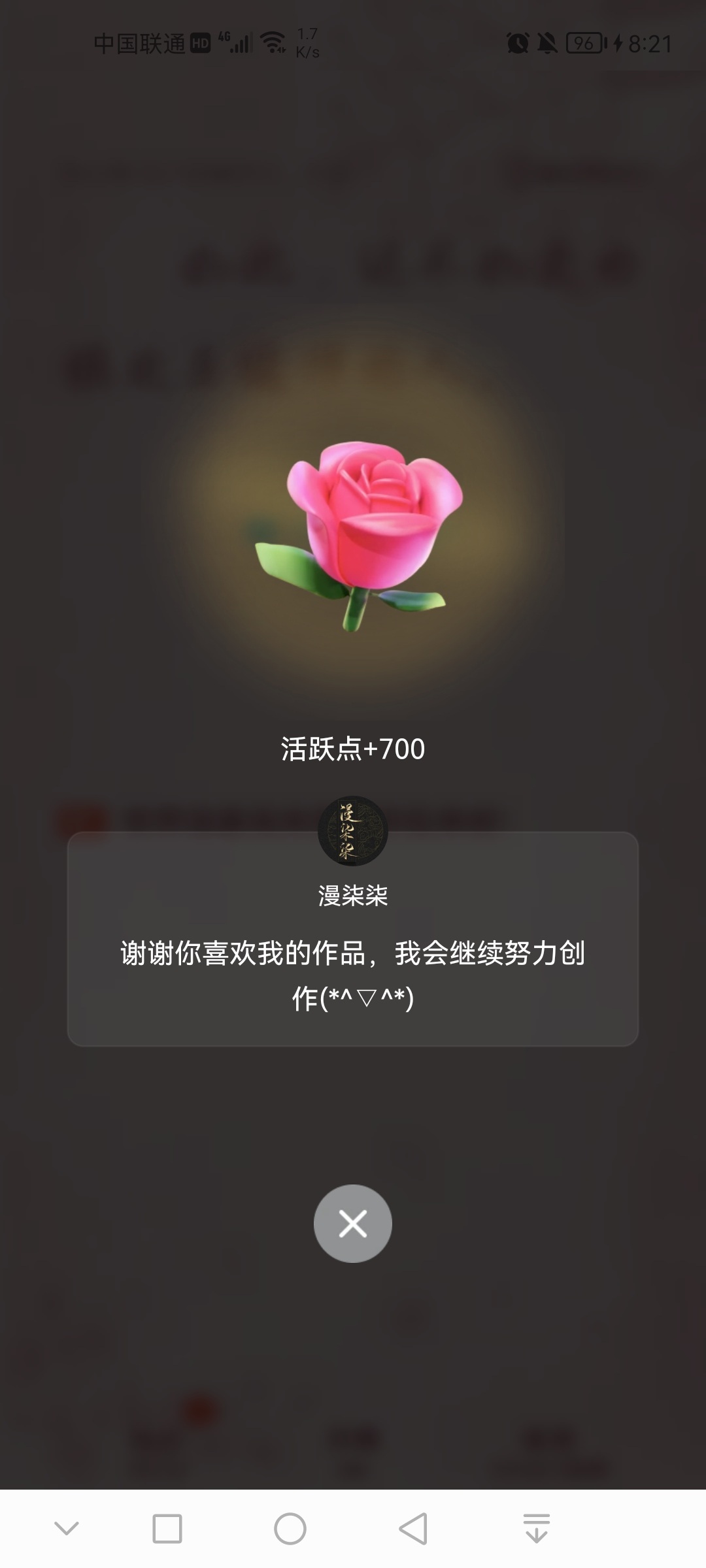The image size is (706, 1568).
Task: Open 漫柒柒's profile avatar
Action: (352, 831)
